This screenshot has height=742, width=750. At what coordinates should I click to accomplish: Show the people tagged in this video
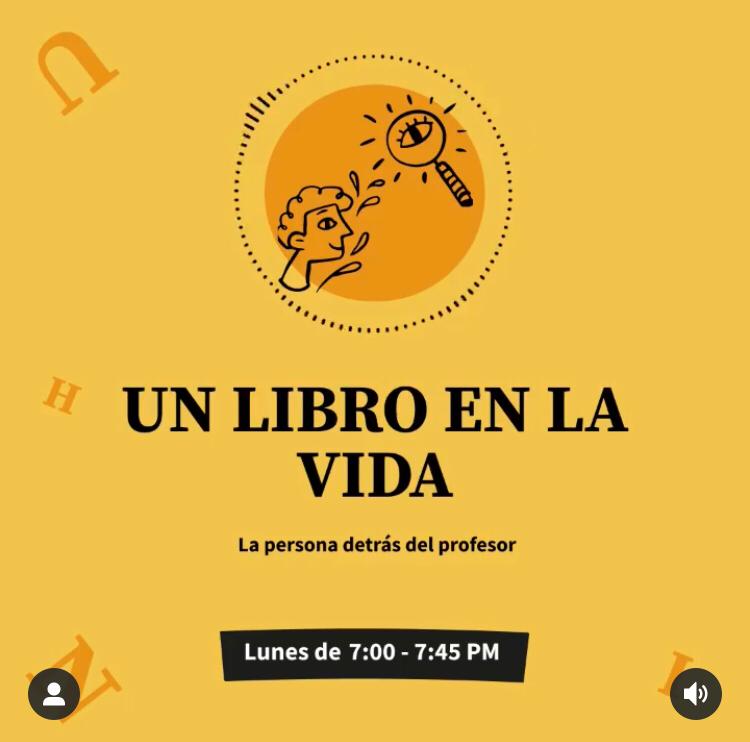(54, 694)
